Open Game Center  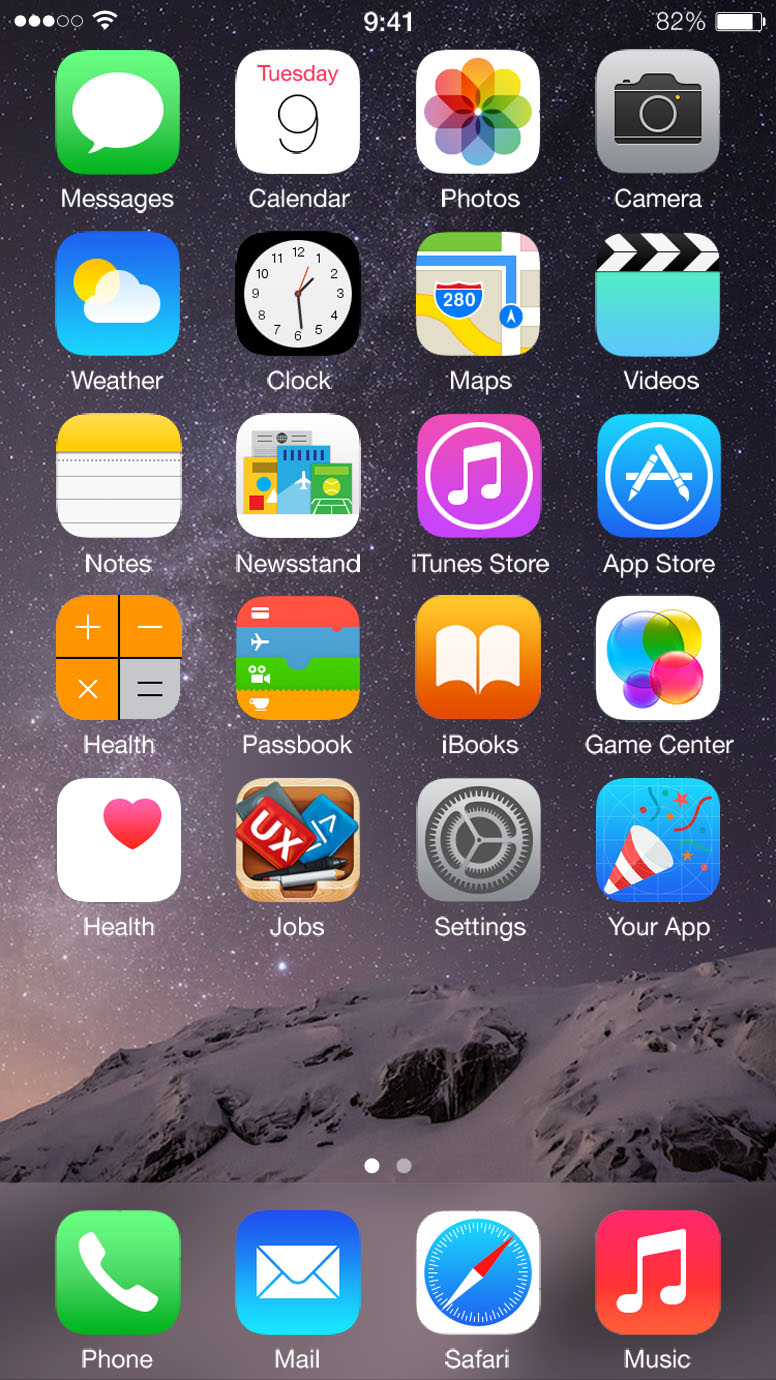[658, 658]
